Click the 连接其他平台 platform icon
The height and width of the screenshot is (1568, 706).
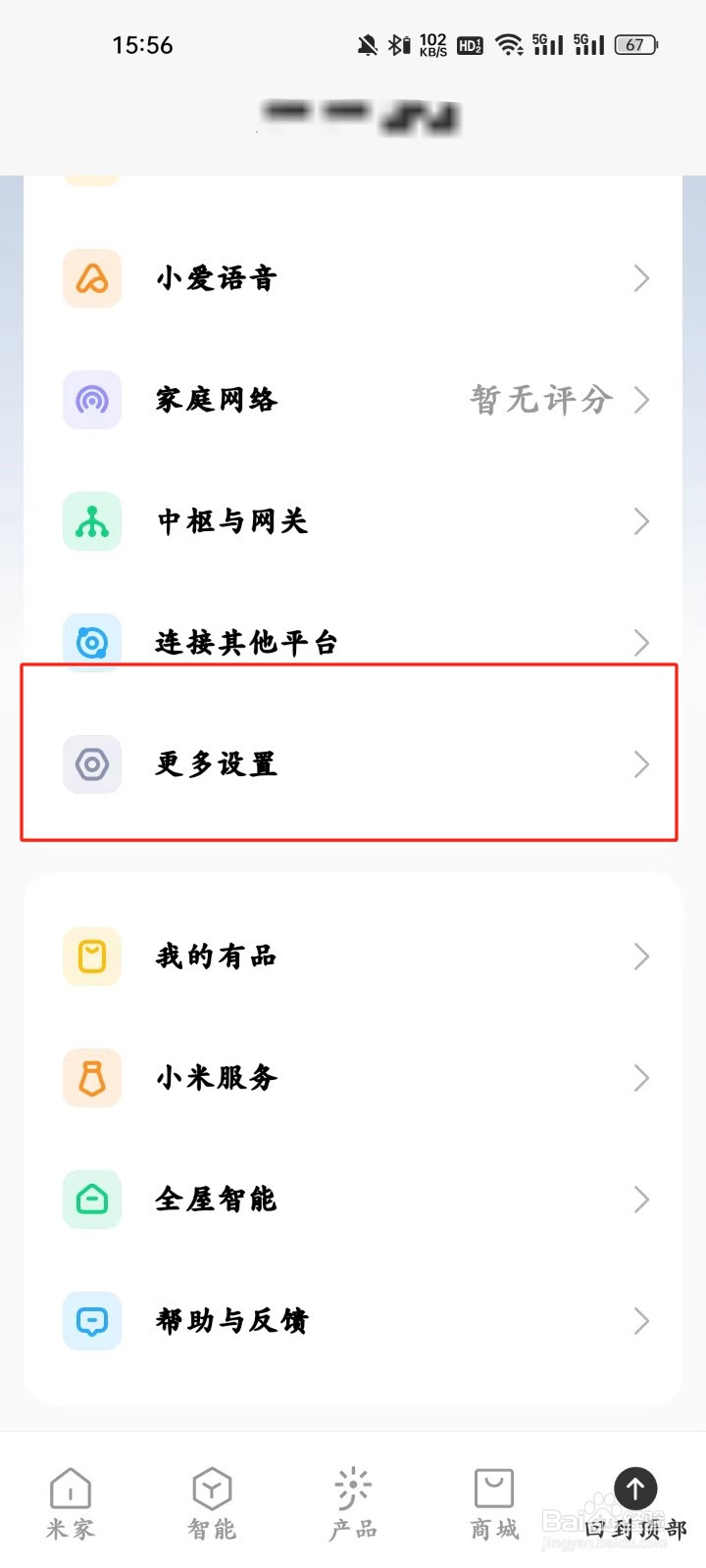click(x=91, y=643)
